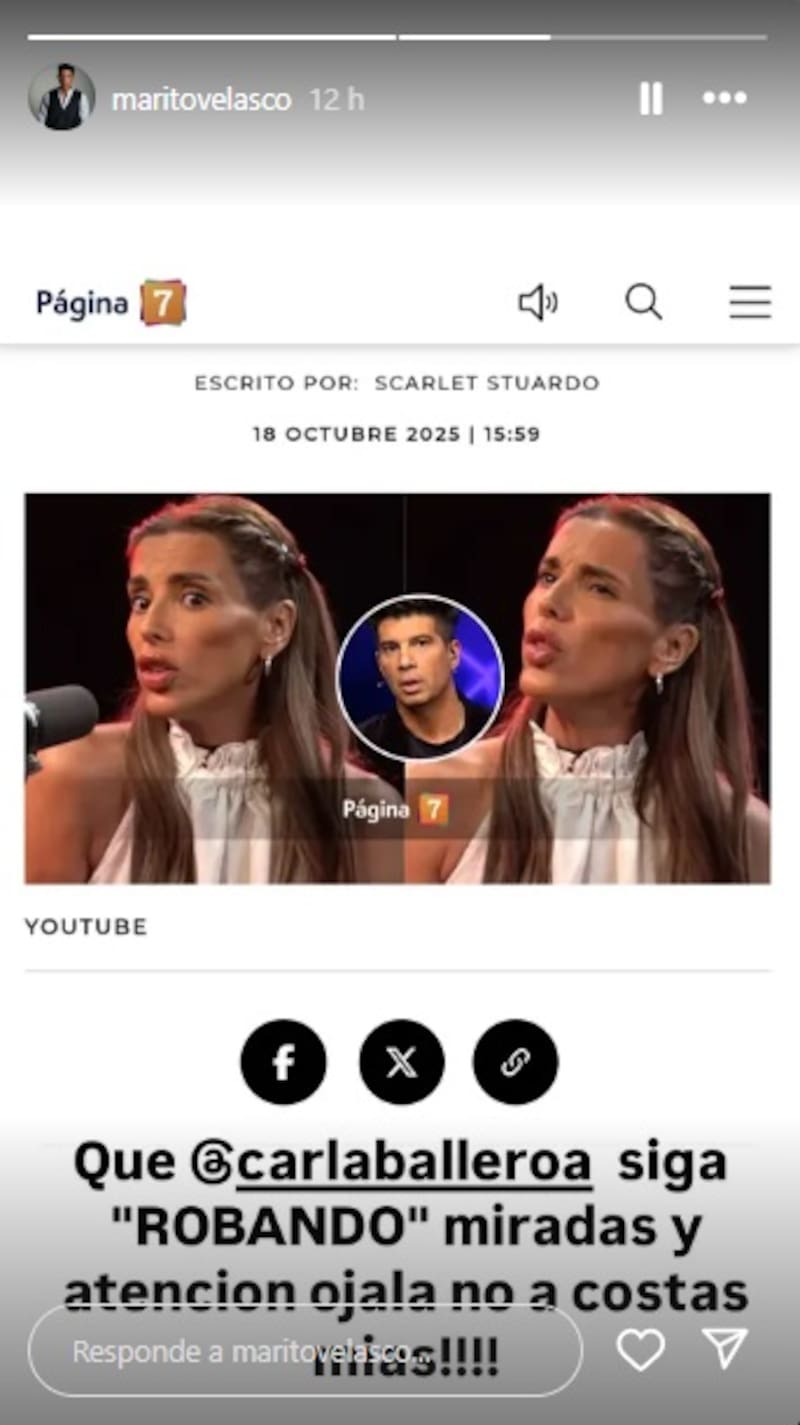Pause the story playback
This screenshot has width=800, height=1425.
pyautogui.click(x=651, y=98)
